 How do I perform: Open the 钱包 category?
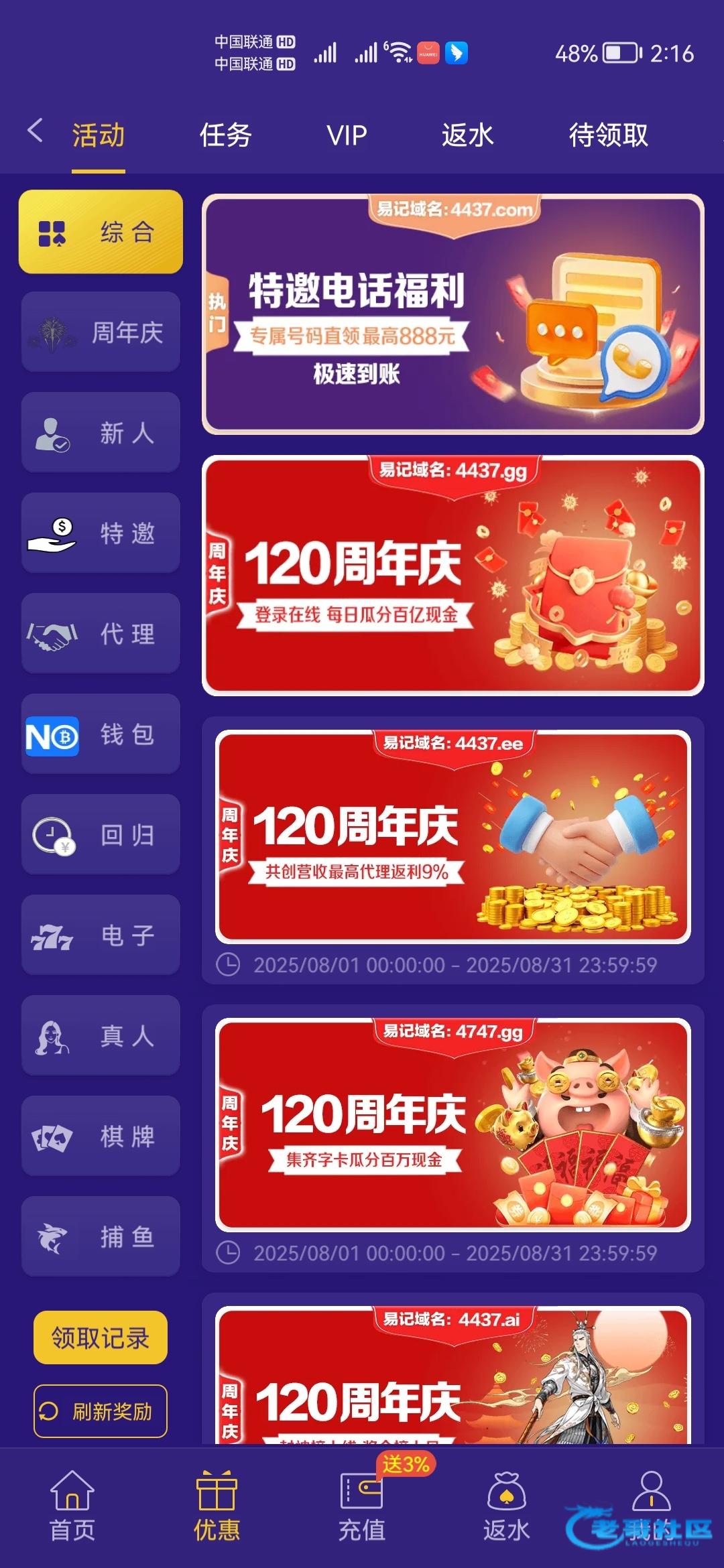point(101,734)
